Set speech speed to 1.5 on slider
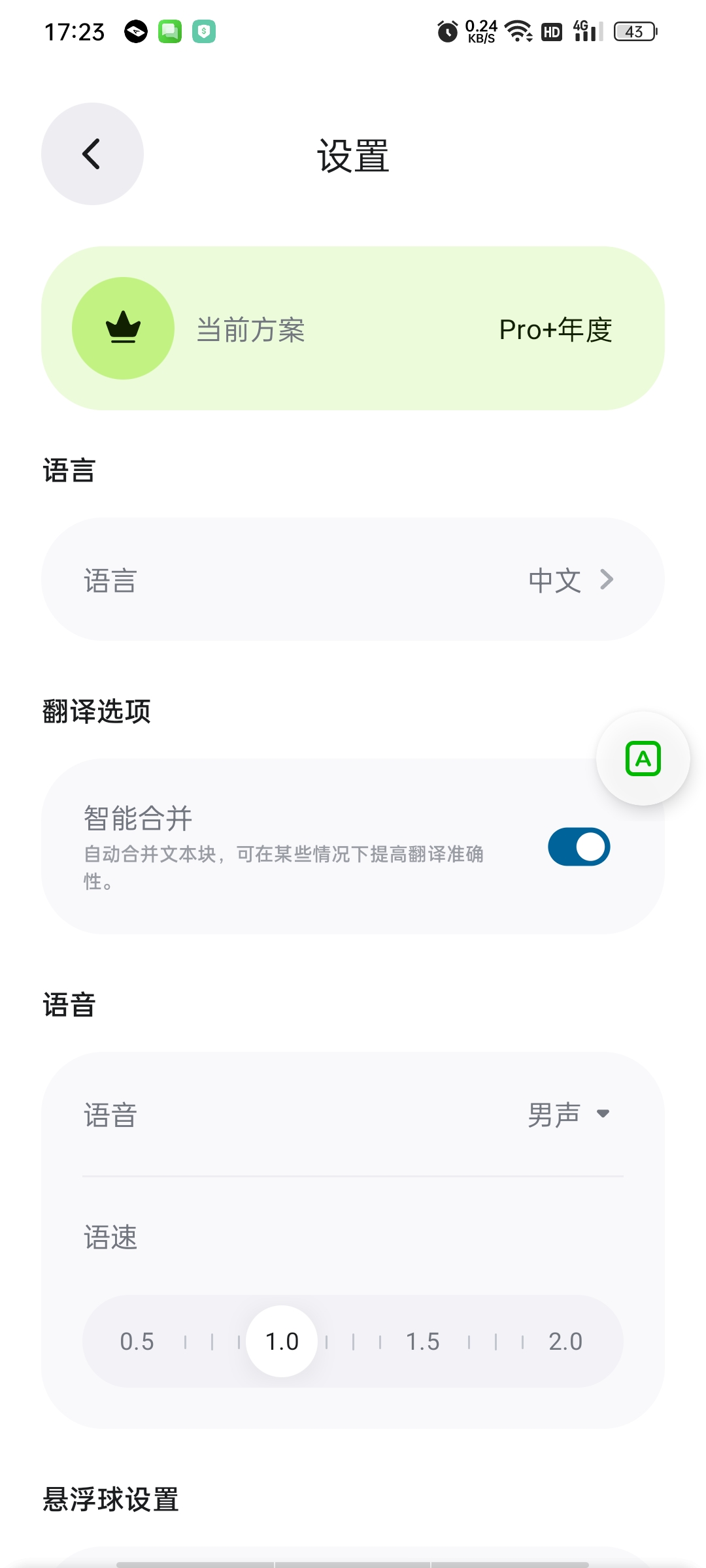 tap(423, 1341)
